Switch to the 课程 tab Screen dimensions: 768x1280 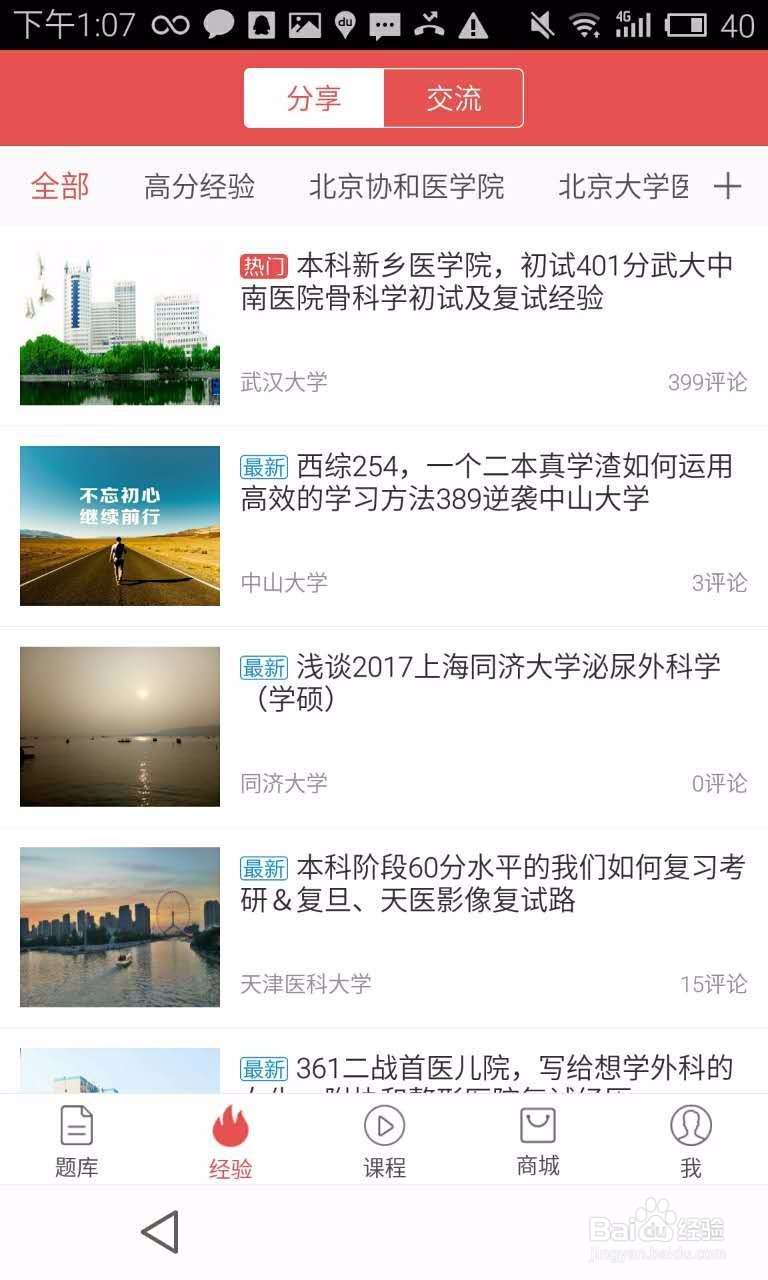pos(384,1141)
